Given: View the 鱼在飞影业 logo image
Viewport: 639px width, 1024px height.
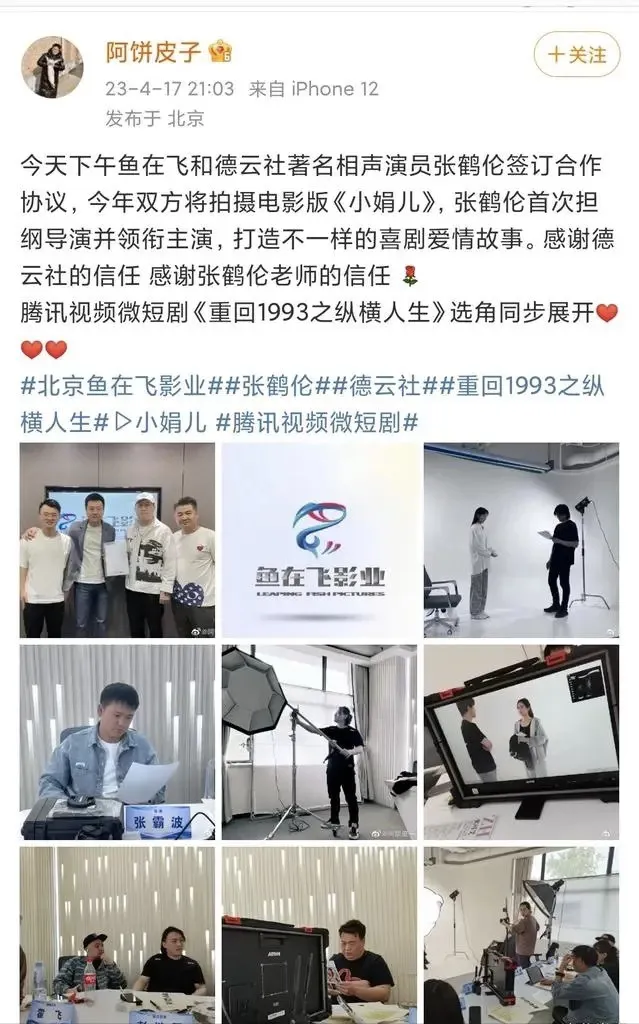Looking at the screenshot, I should pyautogui.click(x=320, y=540).
